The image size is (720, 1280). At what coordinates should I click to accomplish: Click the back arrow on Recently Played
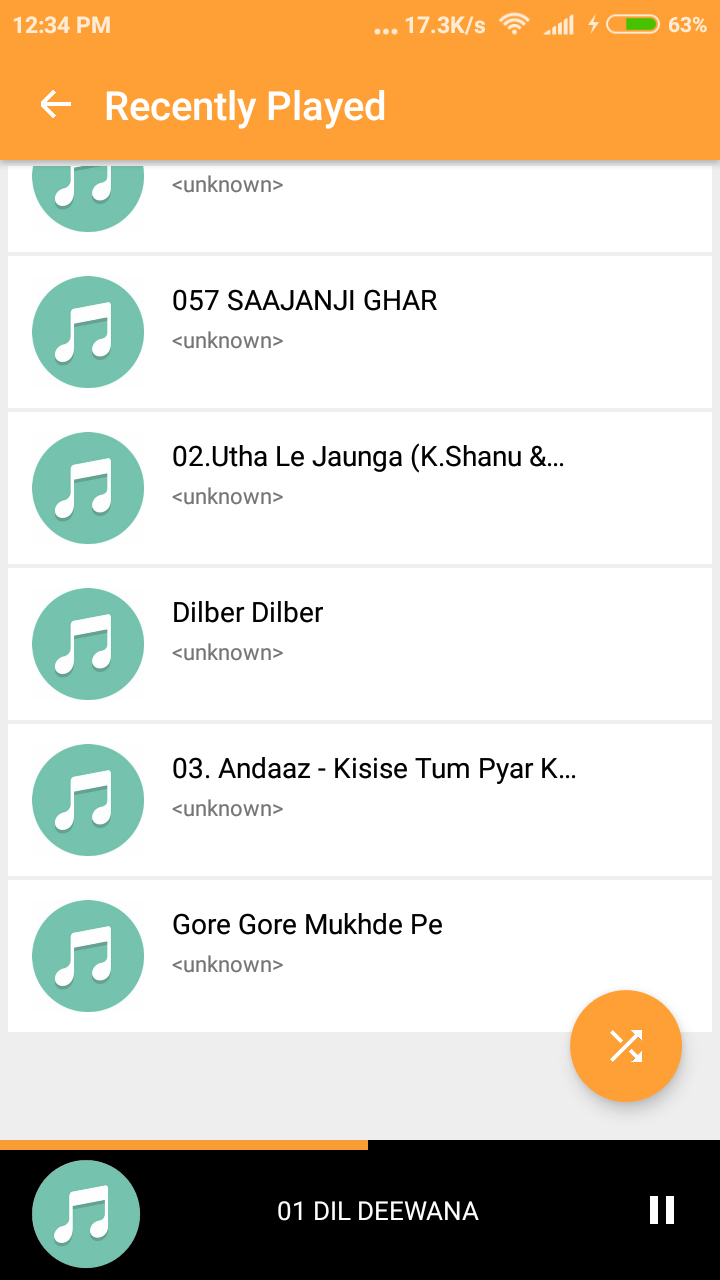55,104
